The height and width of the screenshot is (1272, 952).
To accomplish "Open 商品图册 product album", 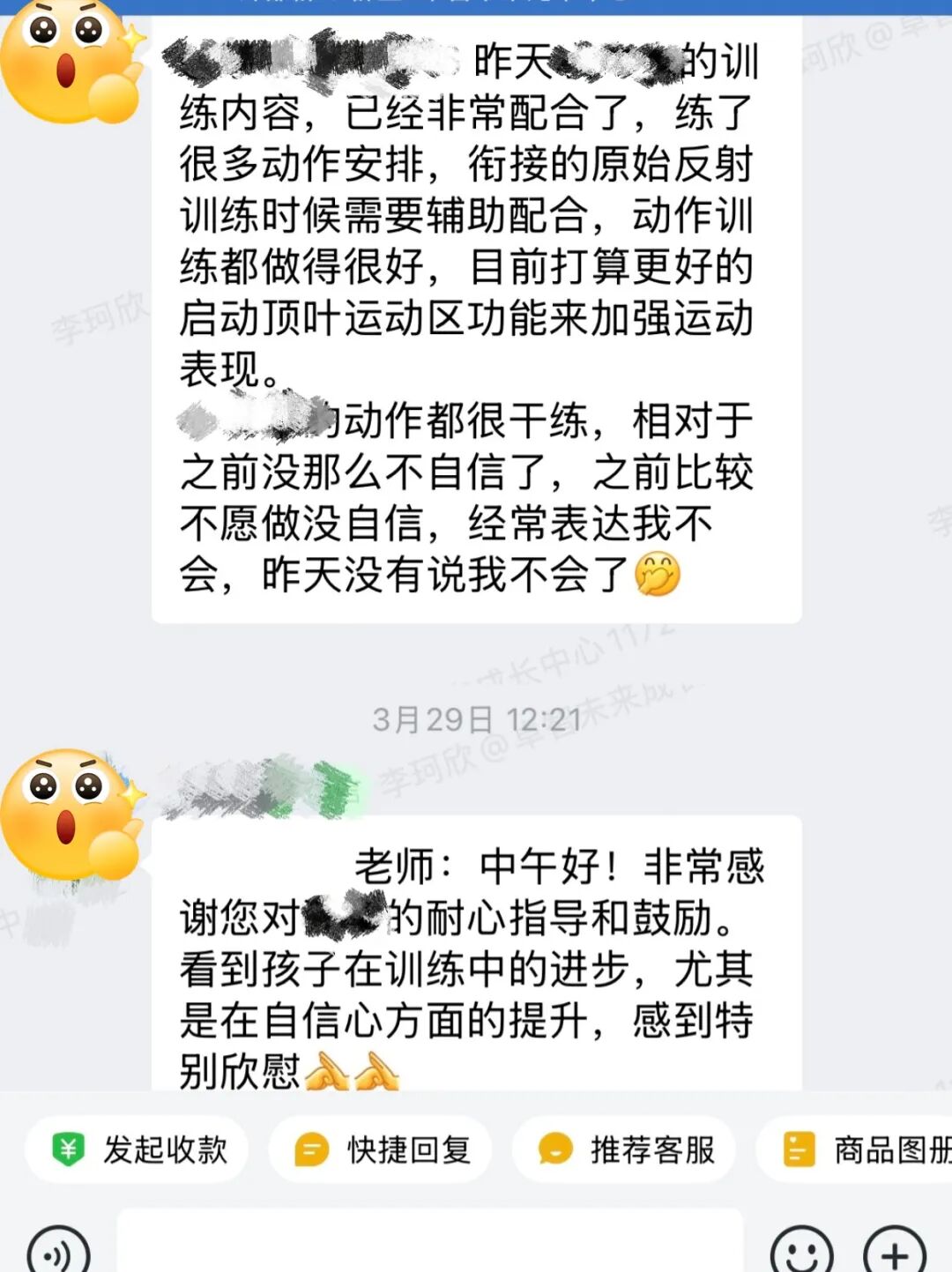I will (x=854, y=1149).
